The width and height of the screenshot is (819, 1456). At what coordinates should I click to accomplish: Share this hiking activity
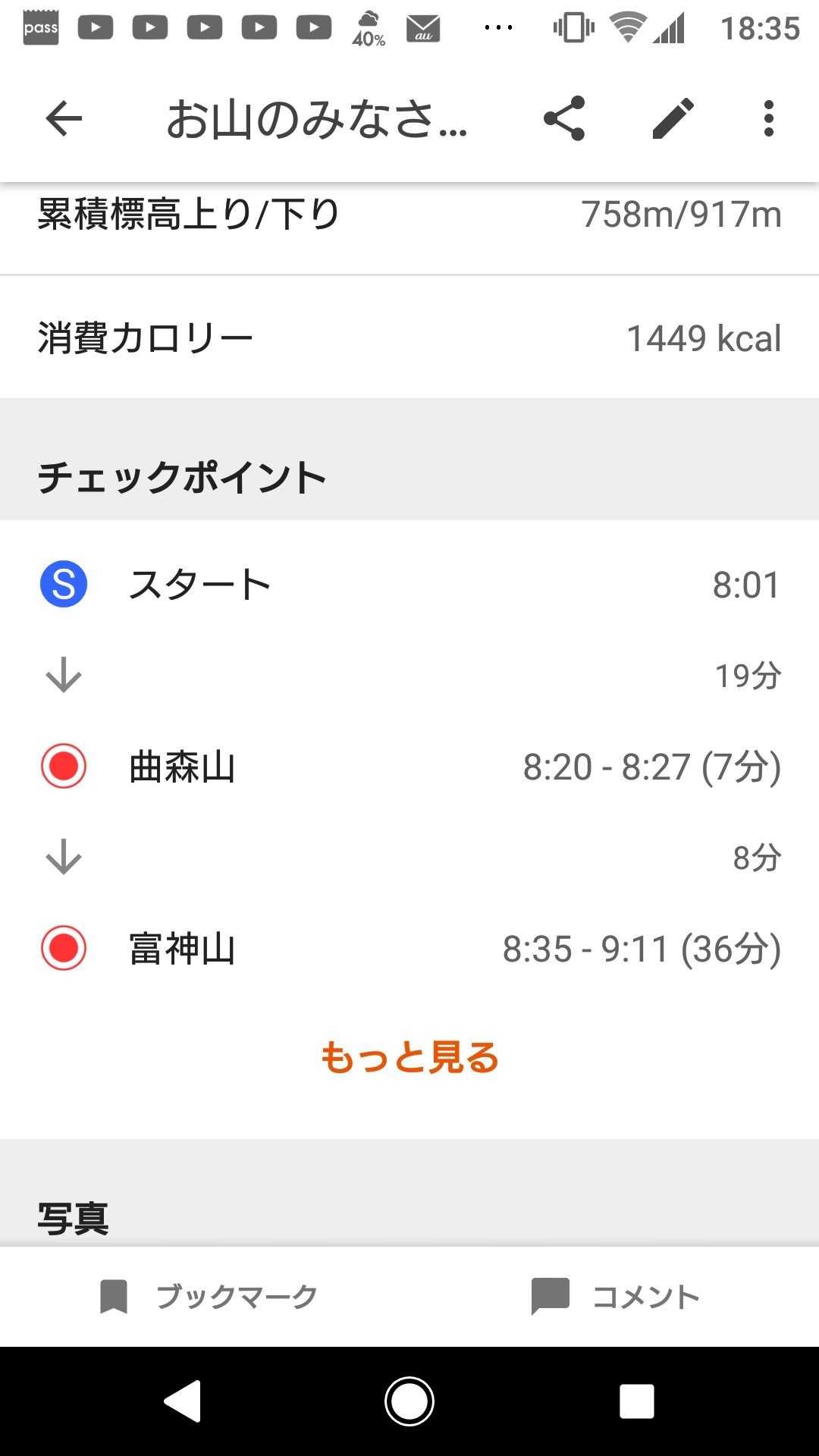point(564,119)
